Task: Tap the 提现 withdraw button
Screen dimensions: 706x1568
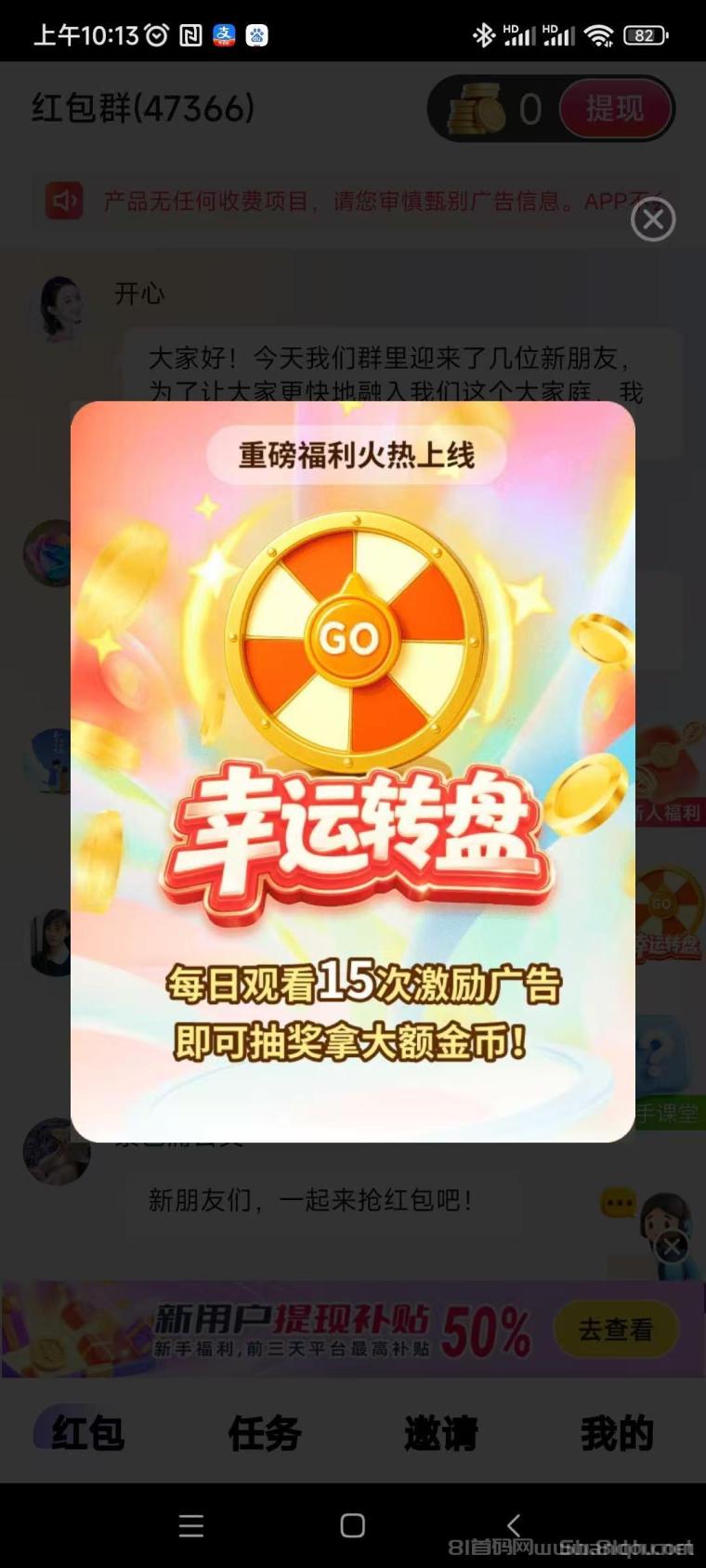Action: point(615,109)
